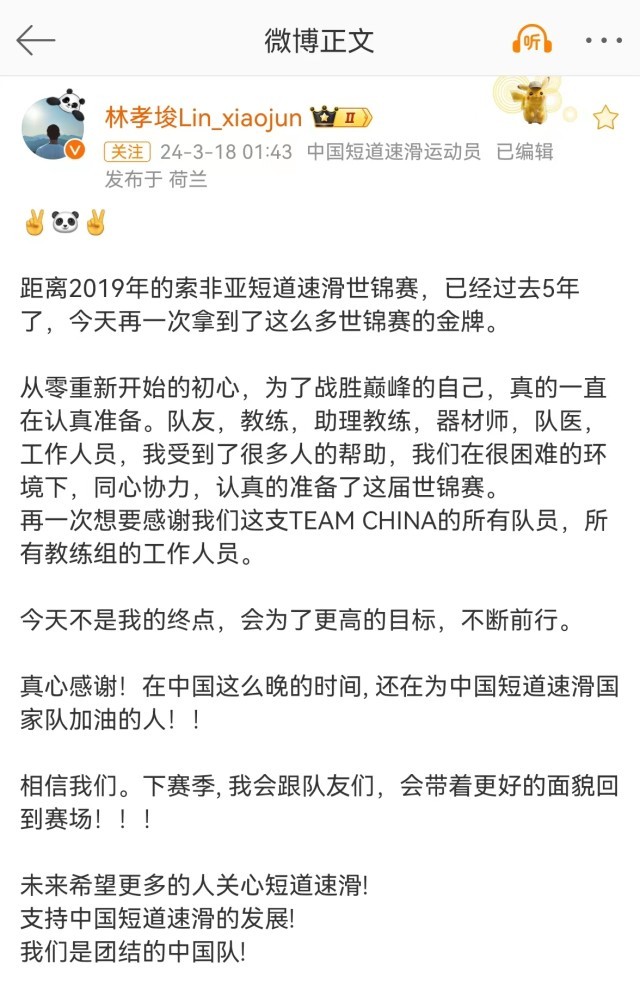This screenshot has height=1002, width=640.
Task: Favorite the post with star icon
Action: coord(605,119)
